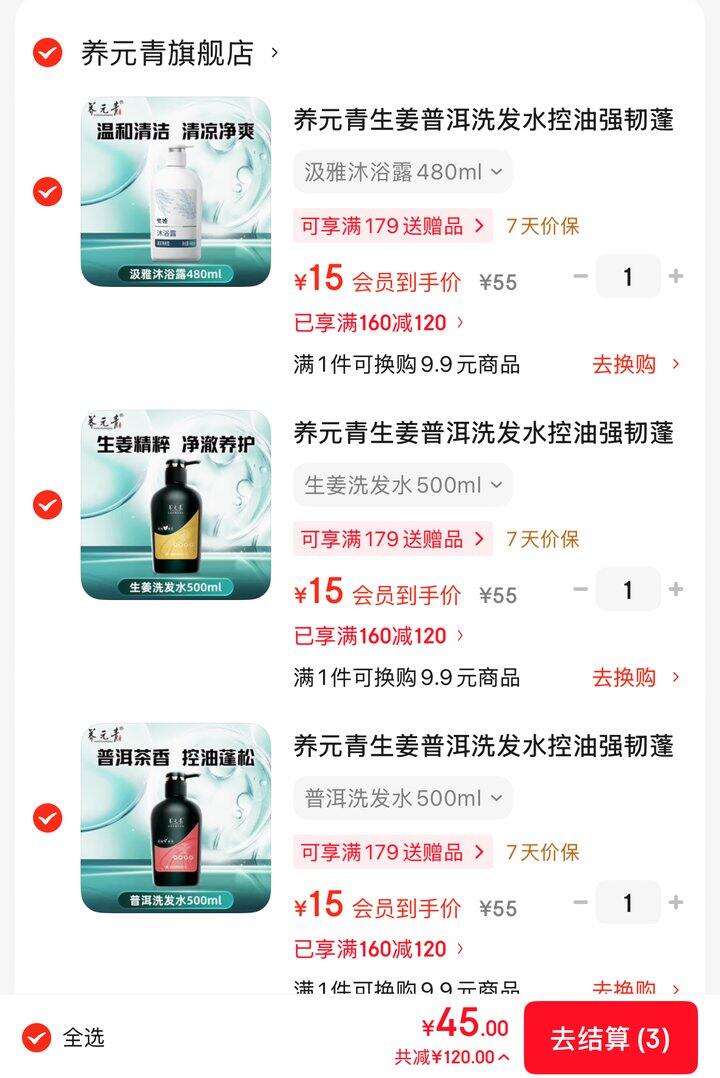Change the 生姜洗发水 500ml variant
This screenshot has height=1078, width=720.
(x=403, y=485)
